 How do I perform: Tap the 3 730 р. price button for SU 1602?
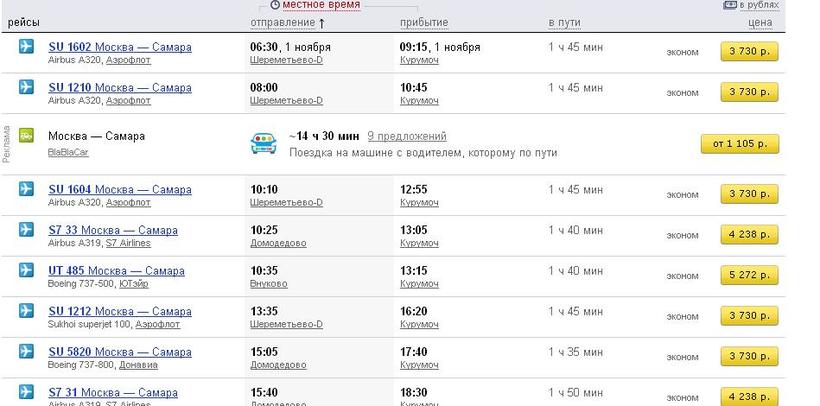click(749, 51)
